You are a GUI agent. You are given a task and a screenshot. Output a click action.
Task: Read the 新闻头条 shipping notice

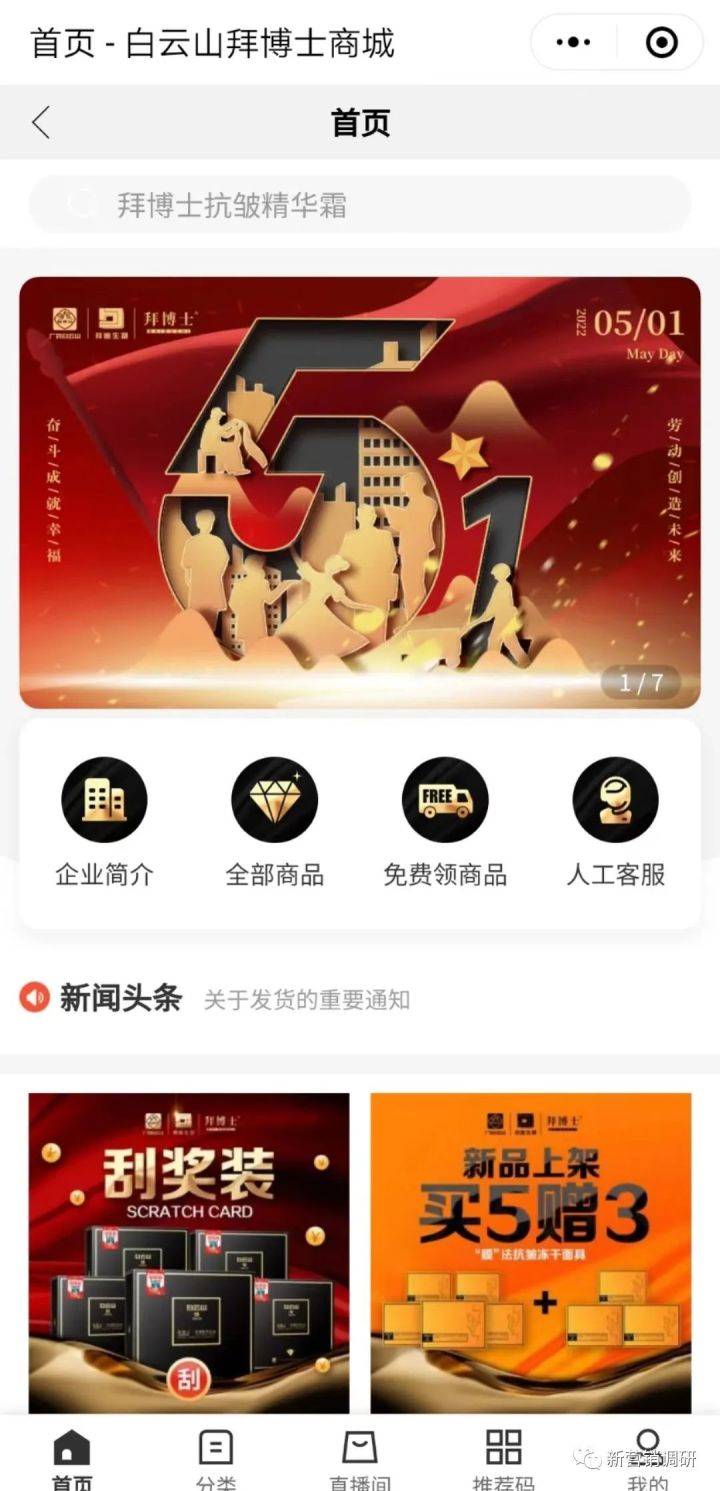pos(306,999)
